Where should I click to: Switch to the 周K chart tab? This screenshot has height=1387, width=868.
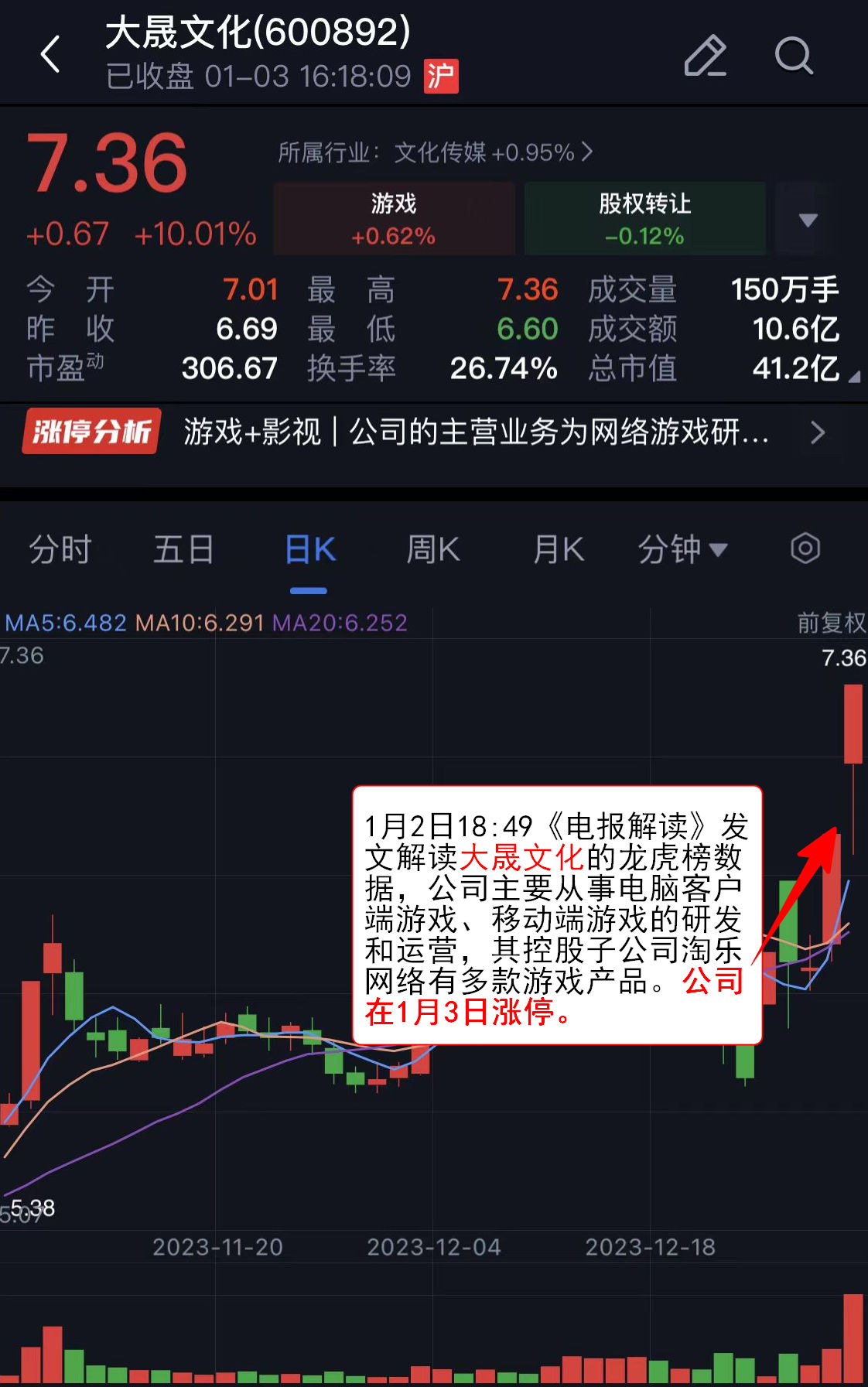(x=433, y=550)
